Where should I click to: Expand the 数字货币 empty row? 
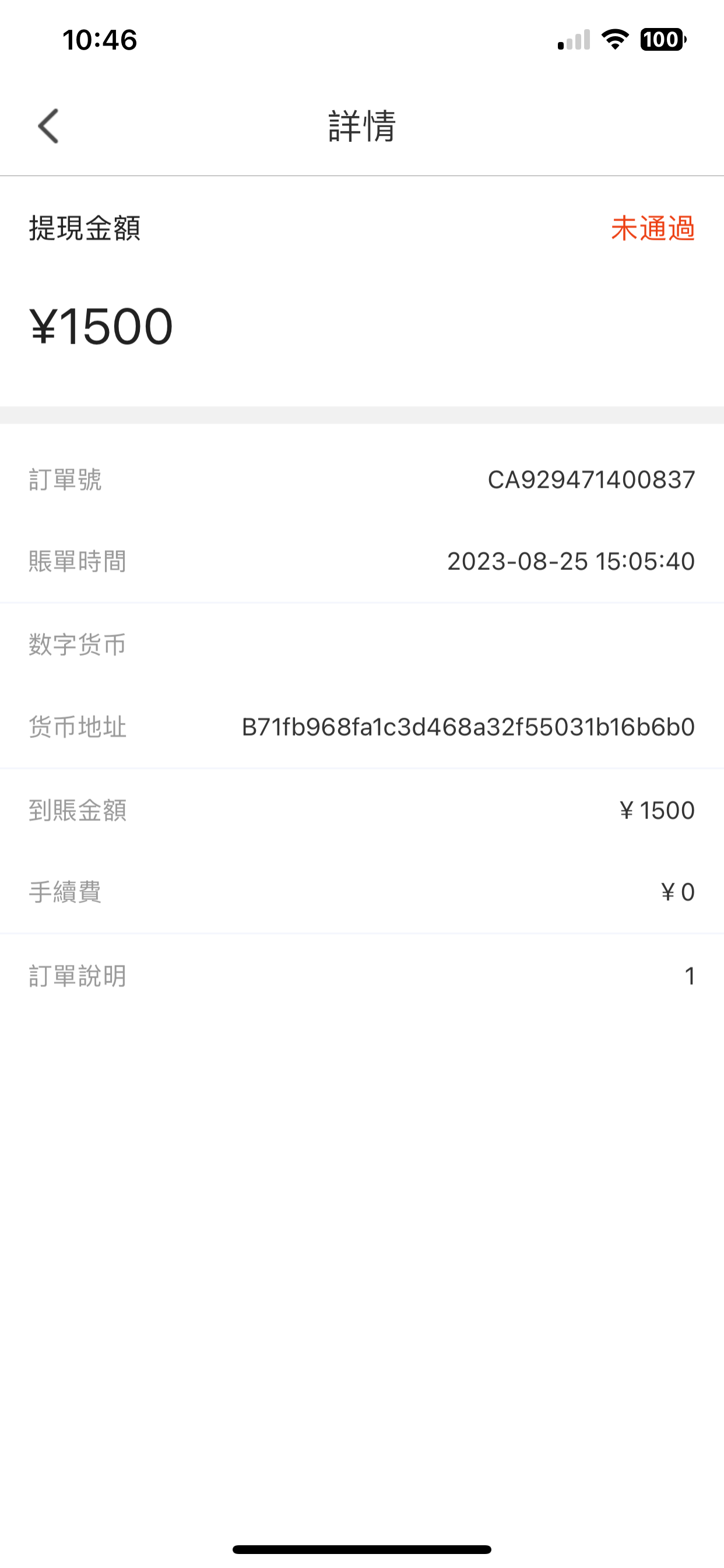362,645
